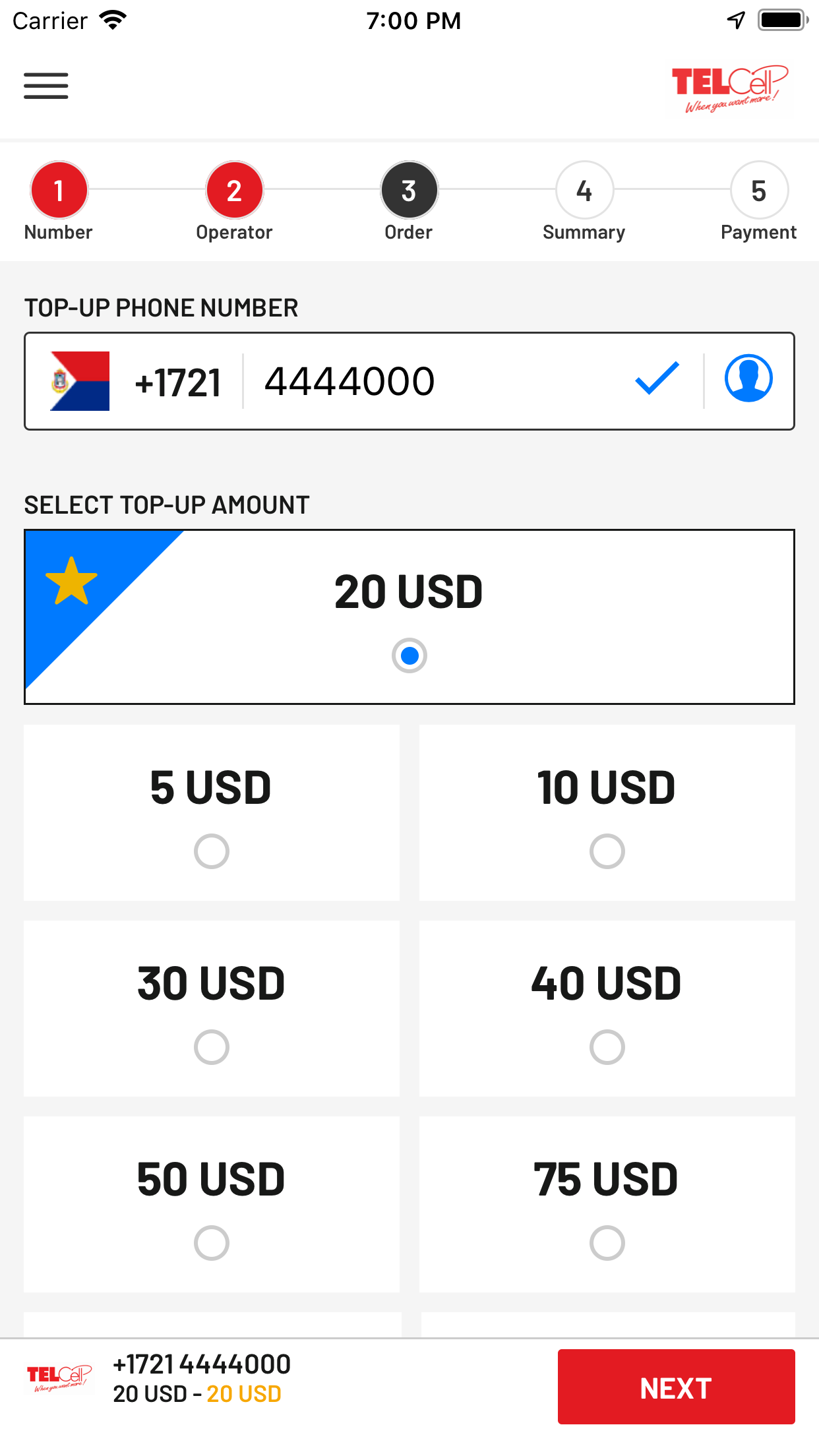This screenshot has height=1456, width=819.
Task: Select the 5 USD top-up amount
Action: 212,813
